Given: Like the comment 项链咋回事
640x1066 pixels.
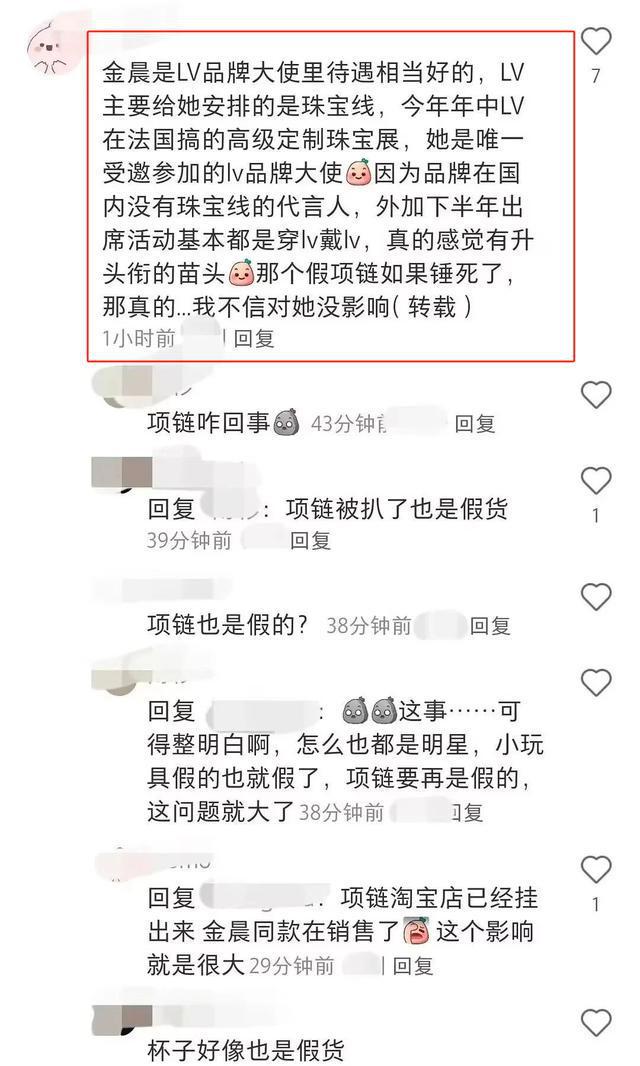Looking at the screenshot, I should point(596,395).
